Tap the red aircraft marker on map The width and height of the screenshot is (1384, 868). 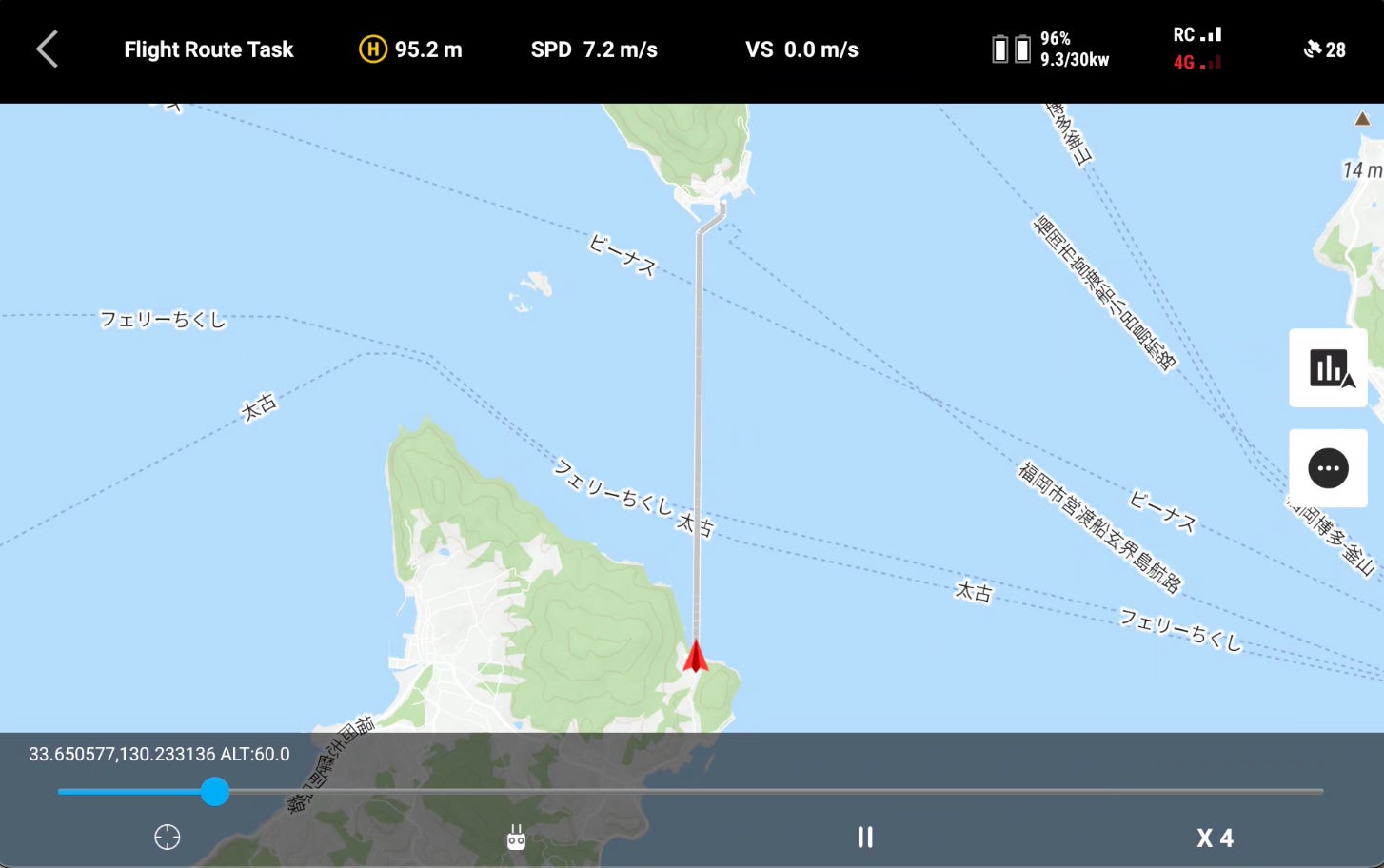click(696, 657)
